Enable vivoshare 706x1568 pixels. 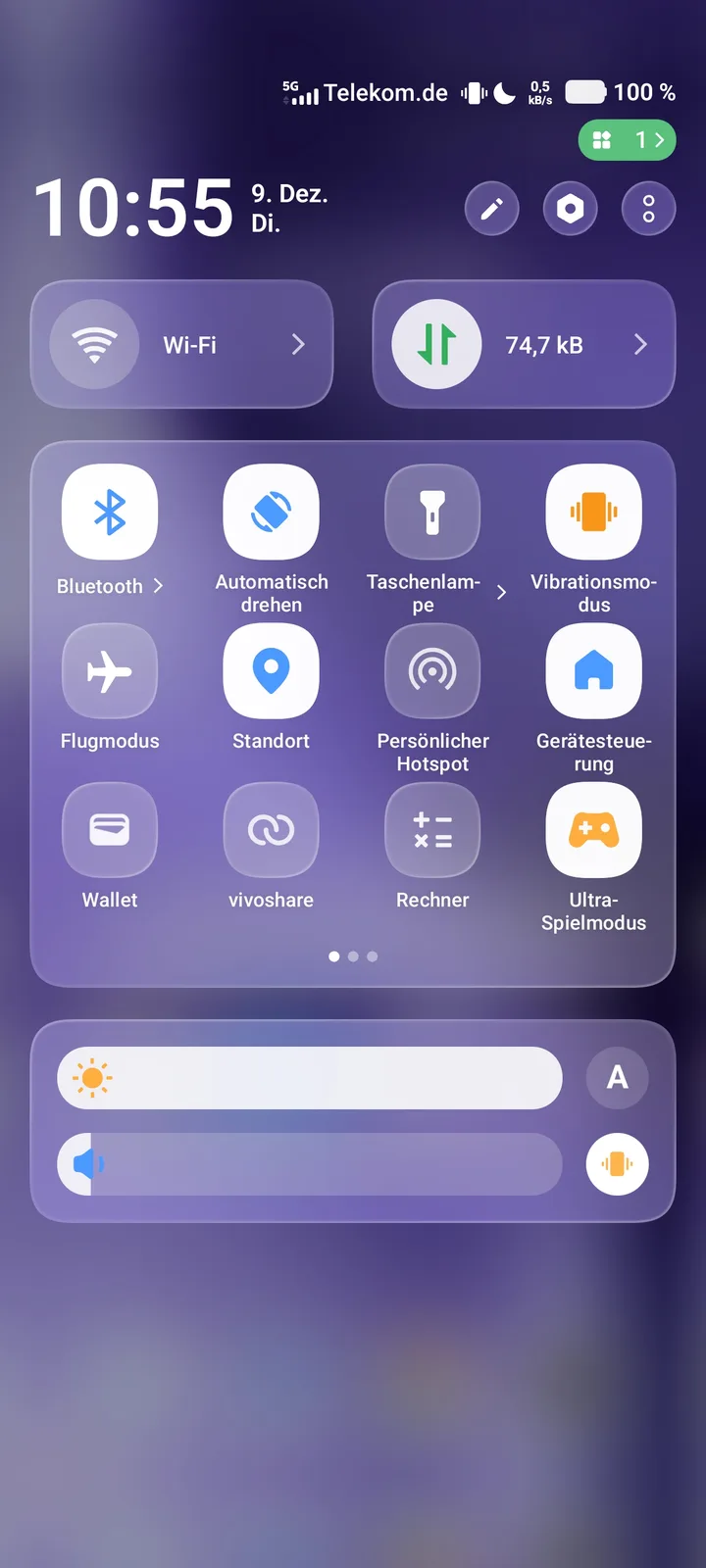(x=271, y=830)
